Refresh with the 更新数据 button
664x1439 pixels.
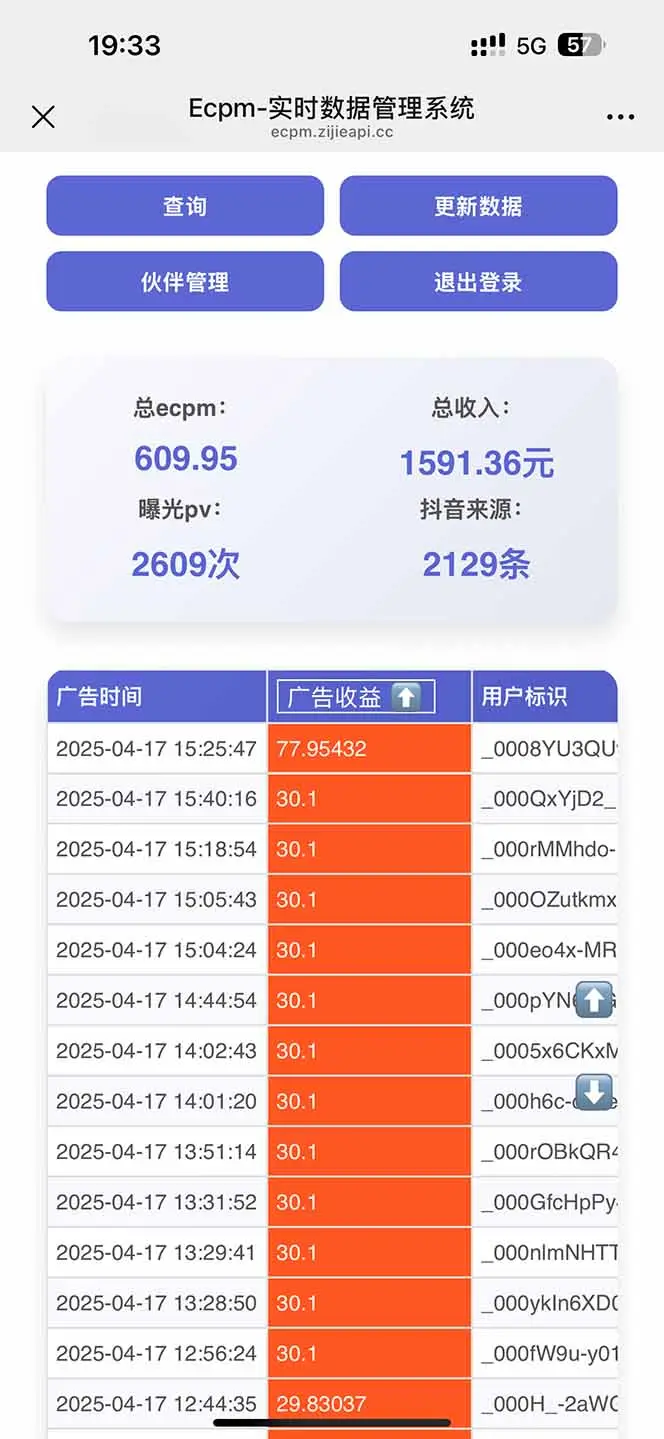point(478,206)
